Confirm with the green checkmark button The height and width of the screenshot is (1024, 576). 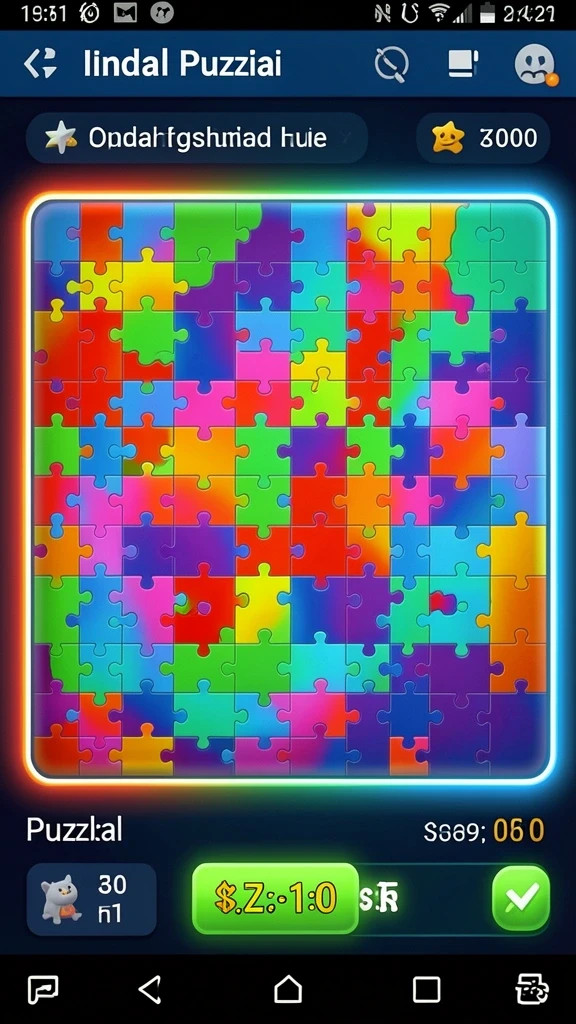pyautogui.click(x=520, y=899)
